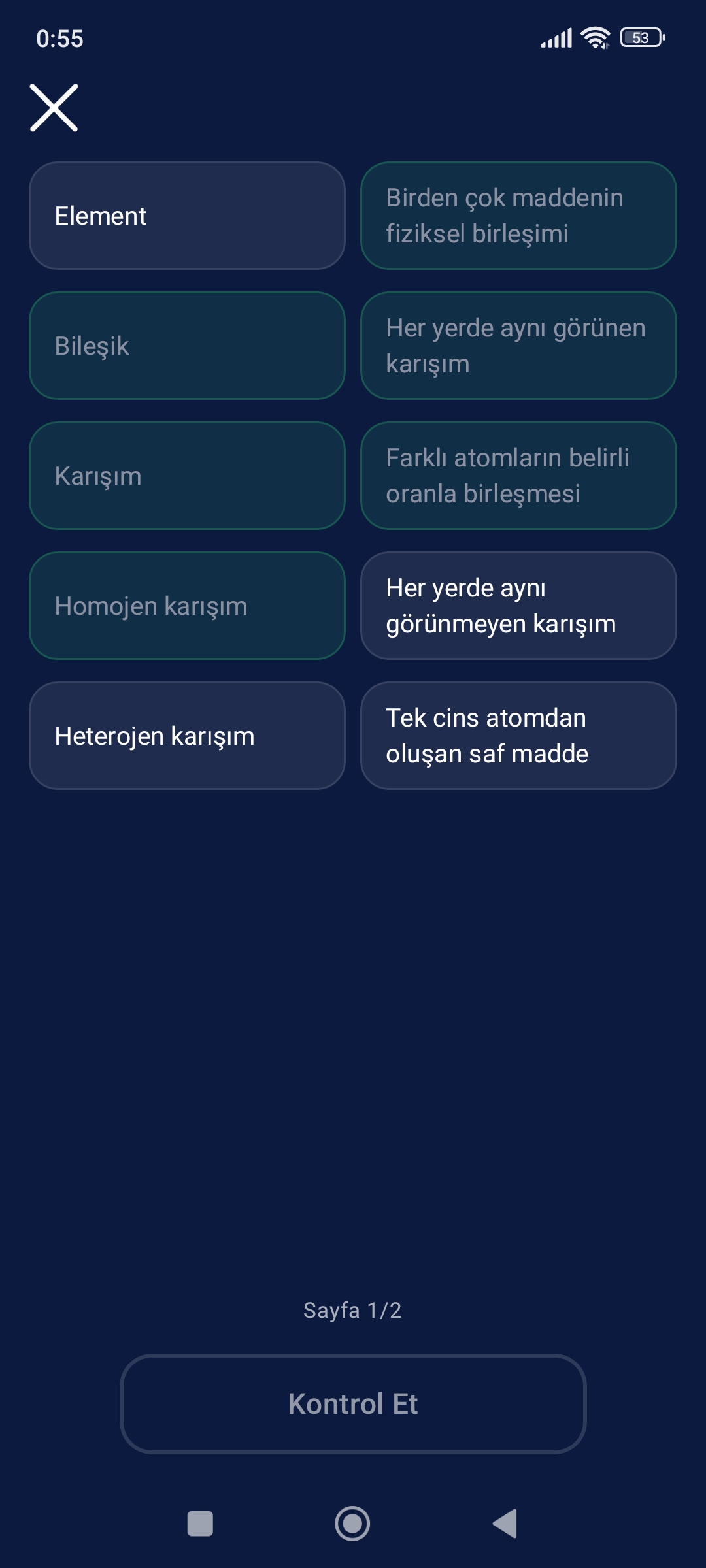Viewport: 706px width, 1568px height.
Task: Select the Bileşik card
Action: point(187,345)
